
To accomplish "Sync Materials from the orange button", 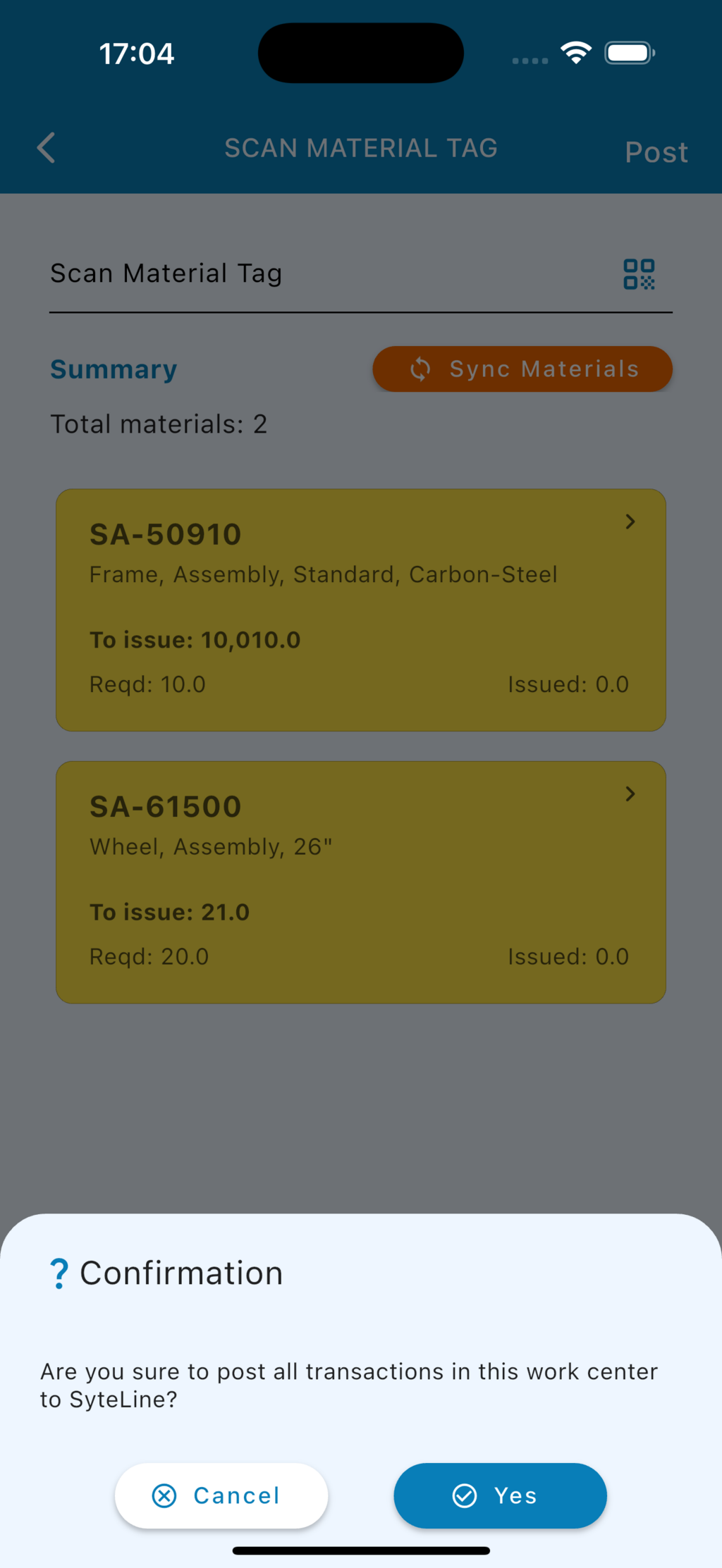I will click(522, 369).
